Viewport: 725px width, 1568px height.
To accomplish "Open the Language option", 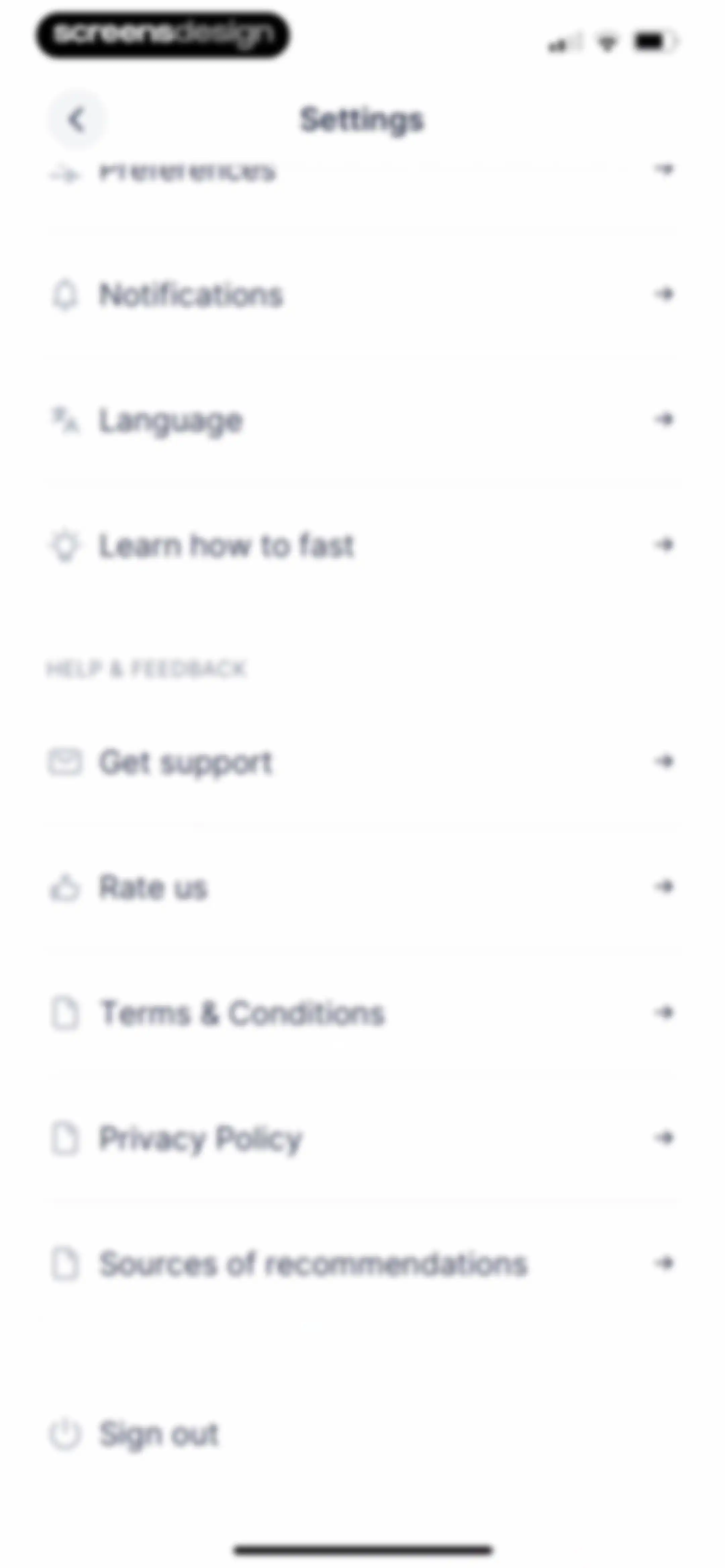I will pyautogui.click(x=362, y=420).
